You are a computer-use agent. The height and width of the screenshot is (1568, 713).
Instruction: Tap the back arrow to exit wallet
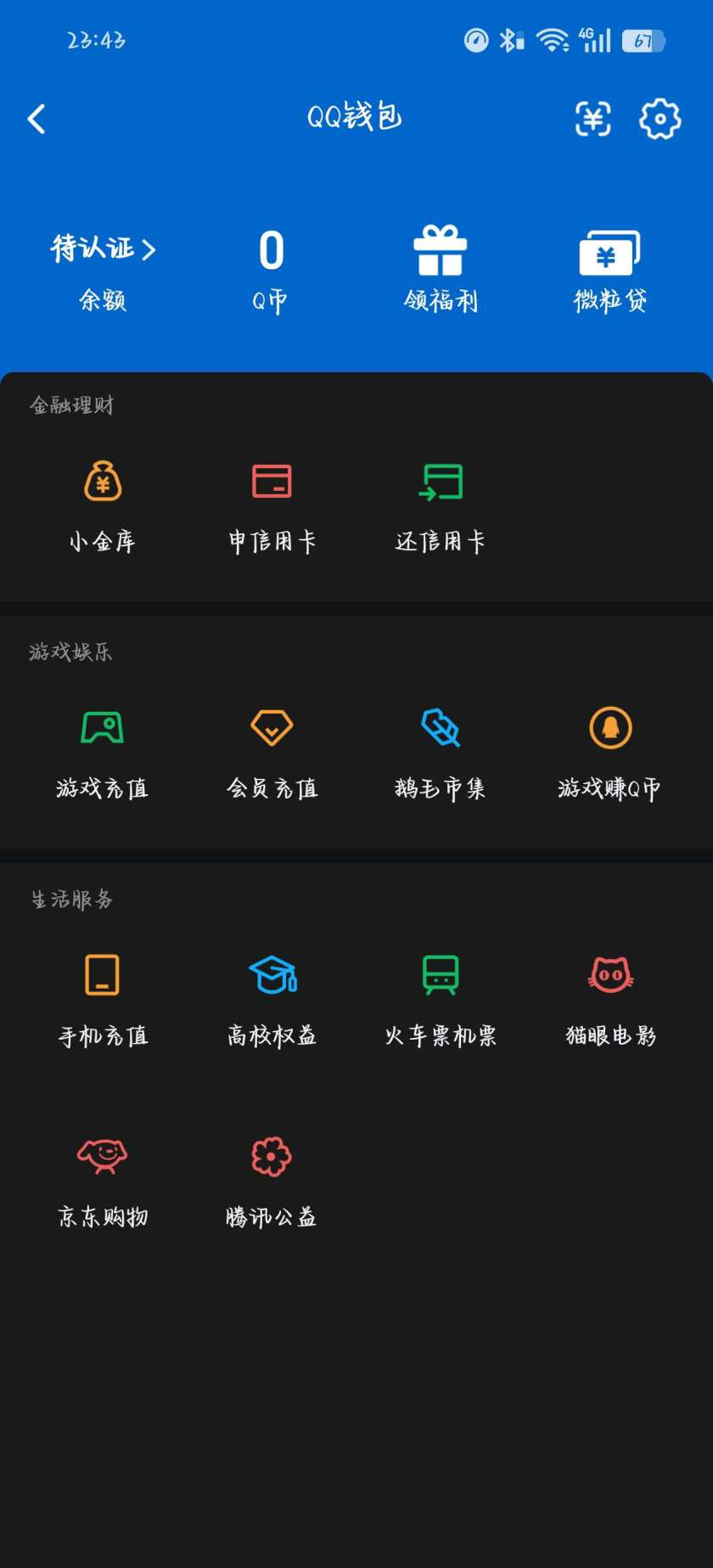coord(36,119)
